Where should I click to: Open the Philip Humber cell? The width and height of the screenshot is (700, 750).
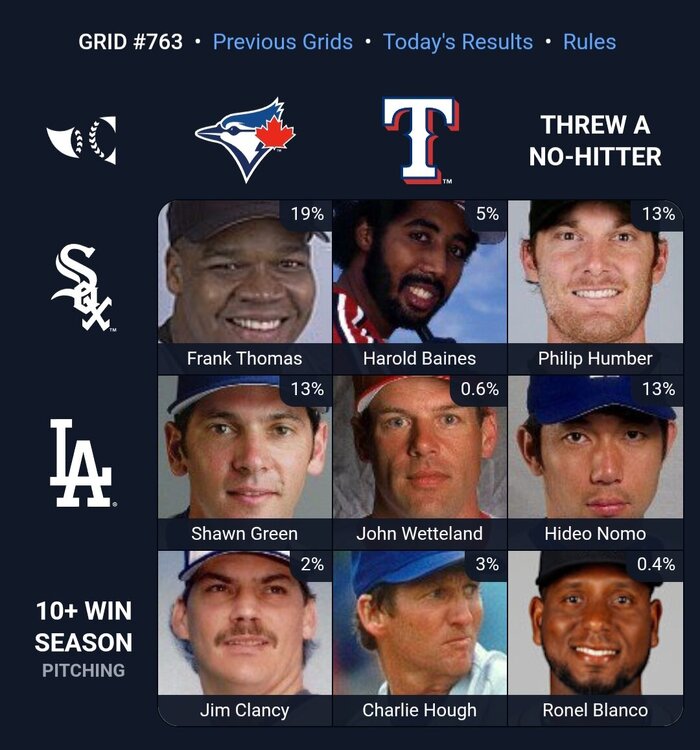tap(595, 286)
